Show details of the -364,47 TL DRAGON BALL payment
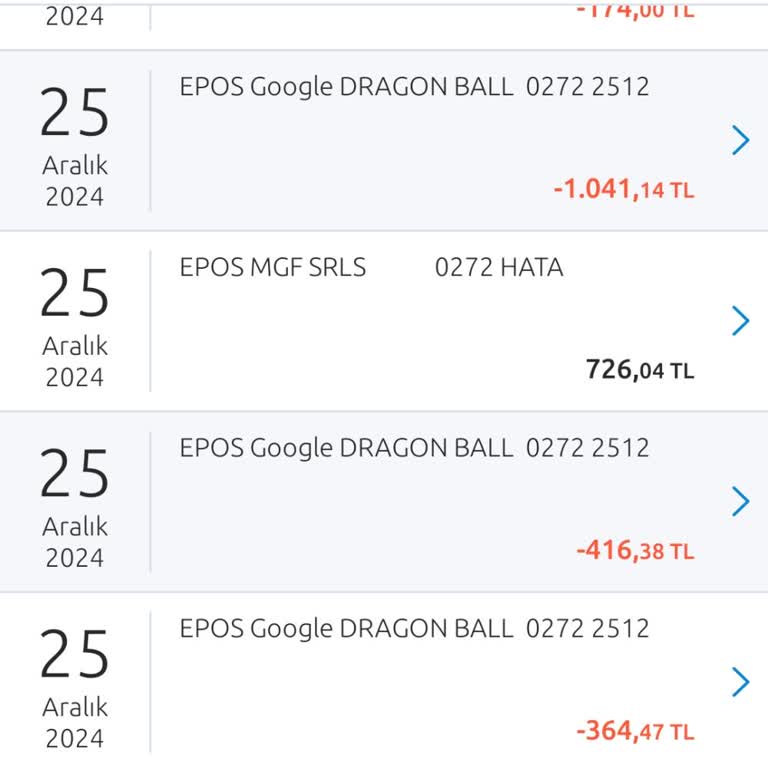 [740, 682]
